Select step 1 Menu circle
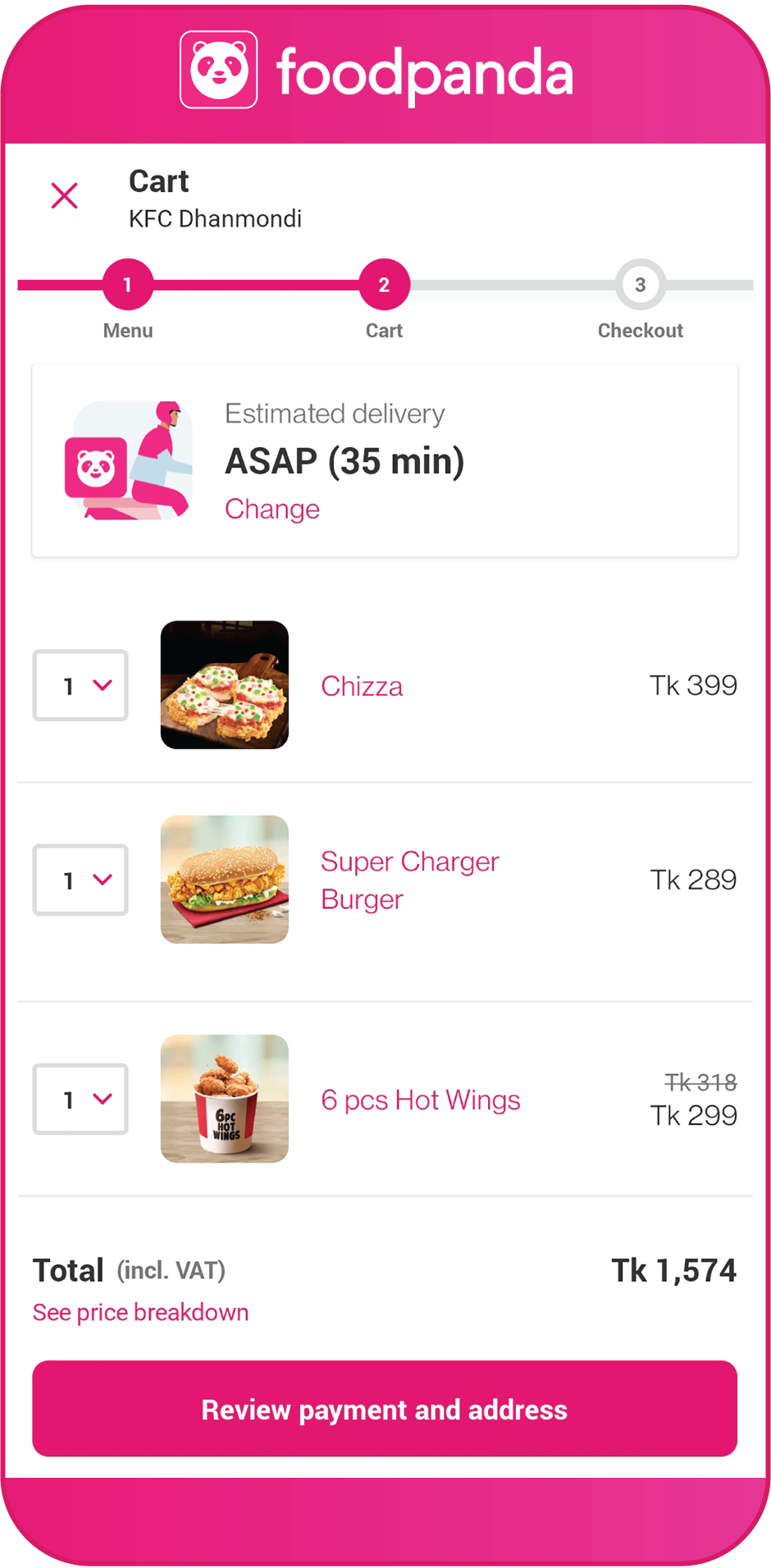Viewport: 771px width, 1568px height. click(x=128, y=283)
